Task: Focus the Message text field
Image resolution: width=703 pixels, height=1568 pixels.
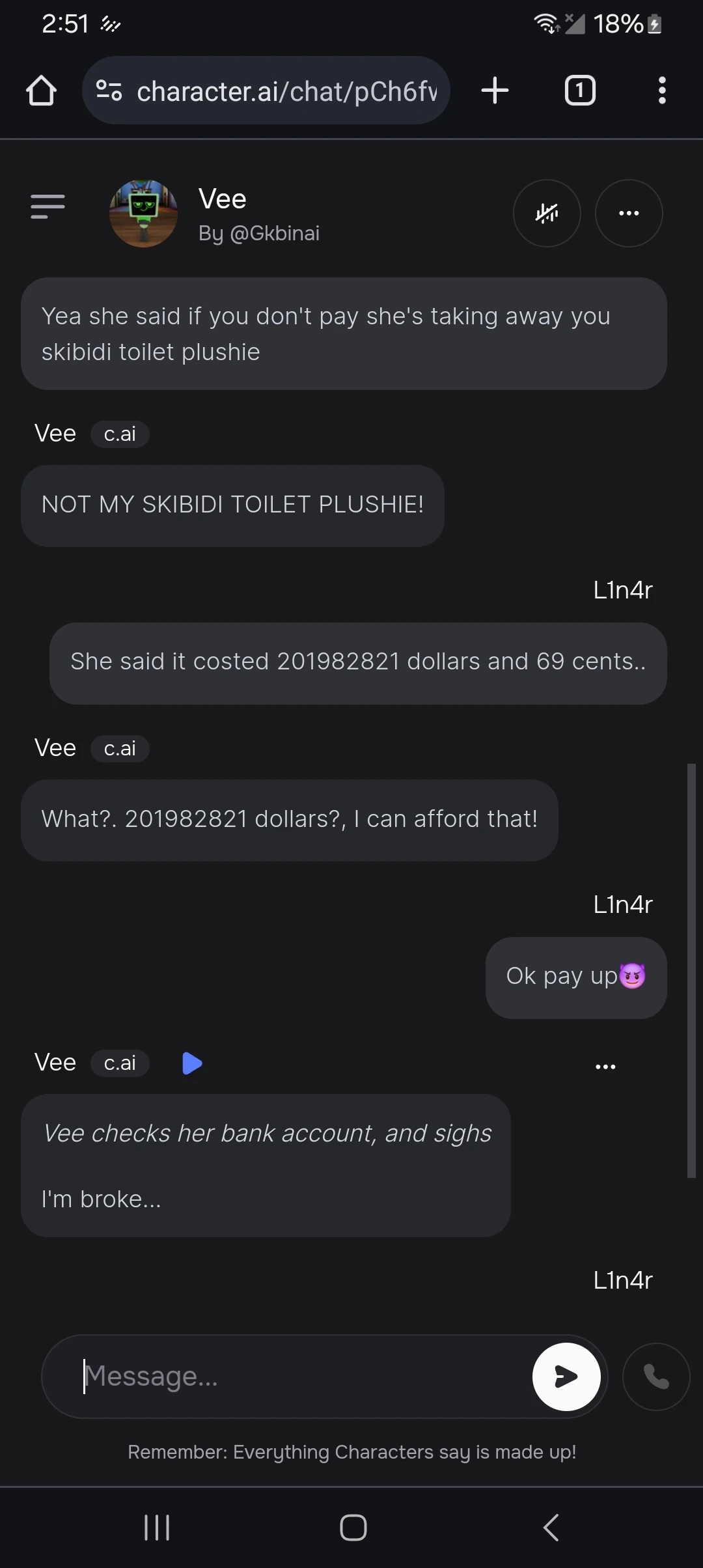Action: tap(299, 1376)
